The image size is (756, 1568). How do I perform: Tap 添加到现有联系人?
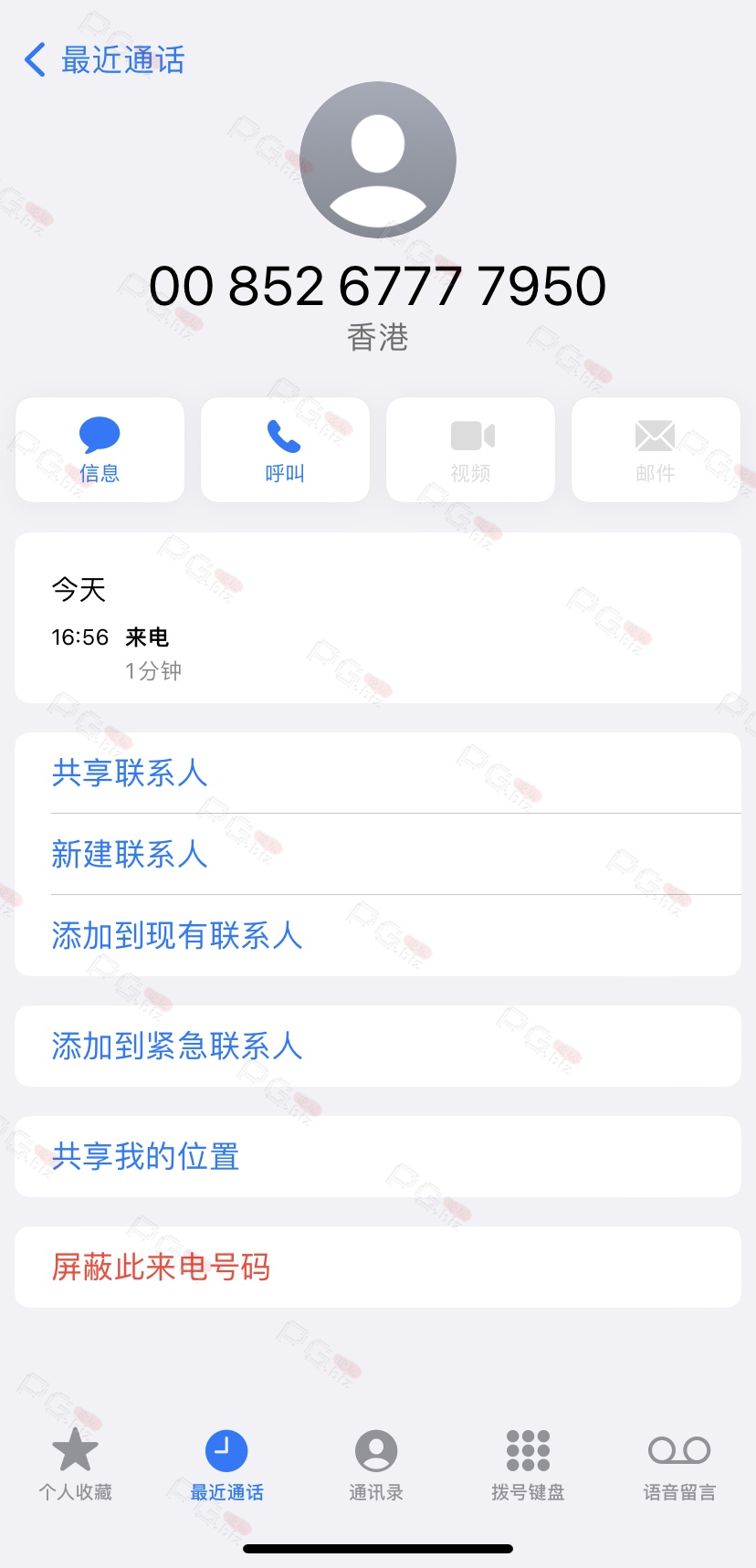pyautogui.click(x=378, y=935)
